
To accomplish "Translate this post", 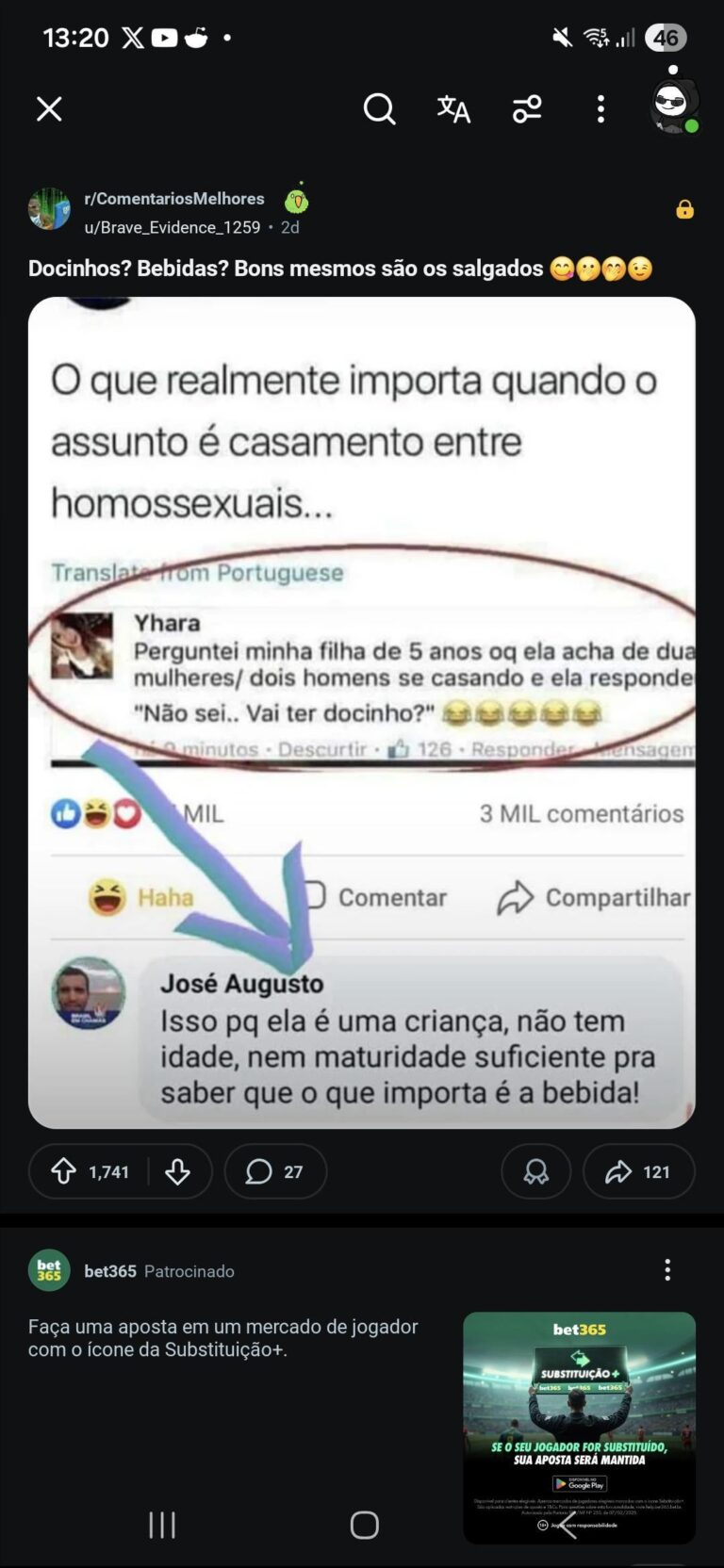I will 453,109.
